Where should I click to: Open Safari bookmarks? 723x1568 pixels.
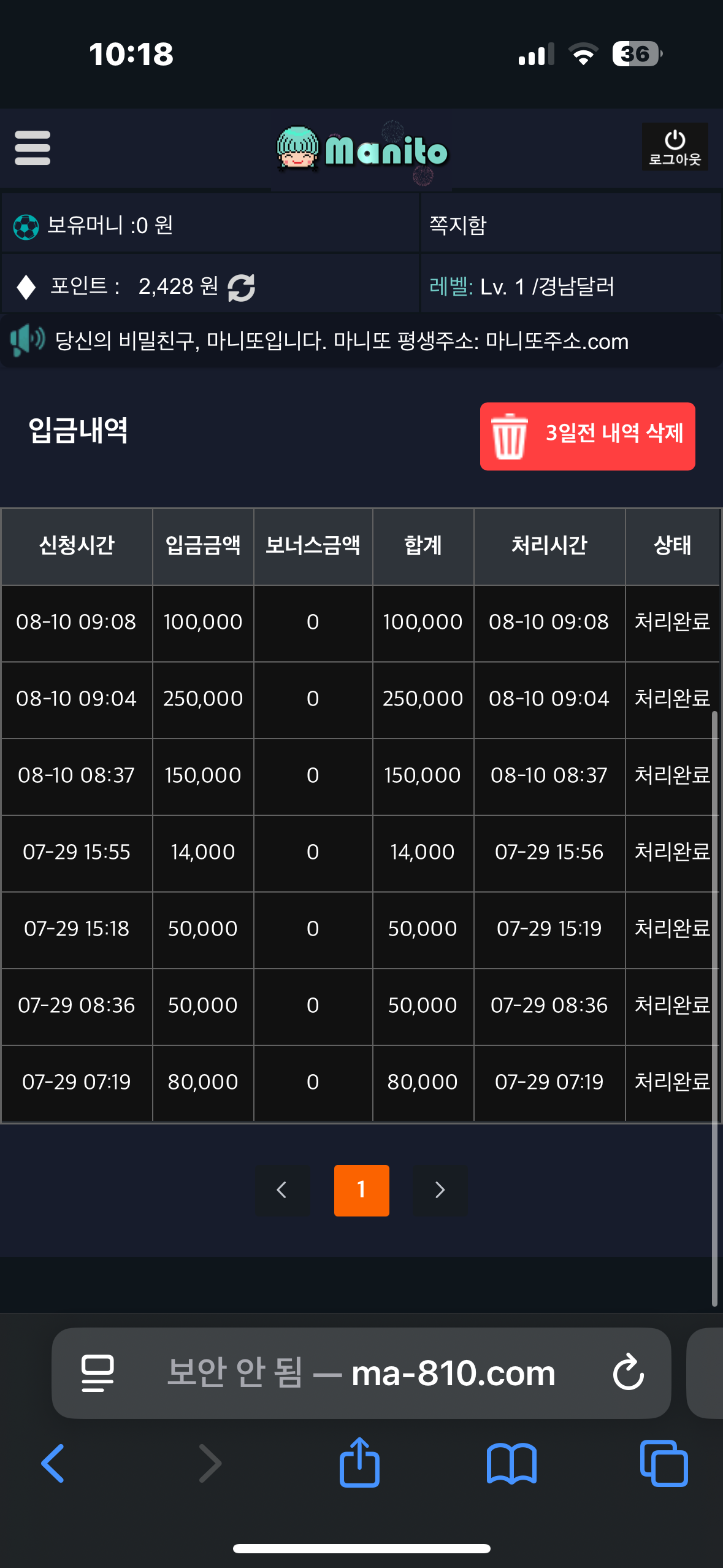pos(511,1464)
